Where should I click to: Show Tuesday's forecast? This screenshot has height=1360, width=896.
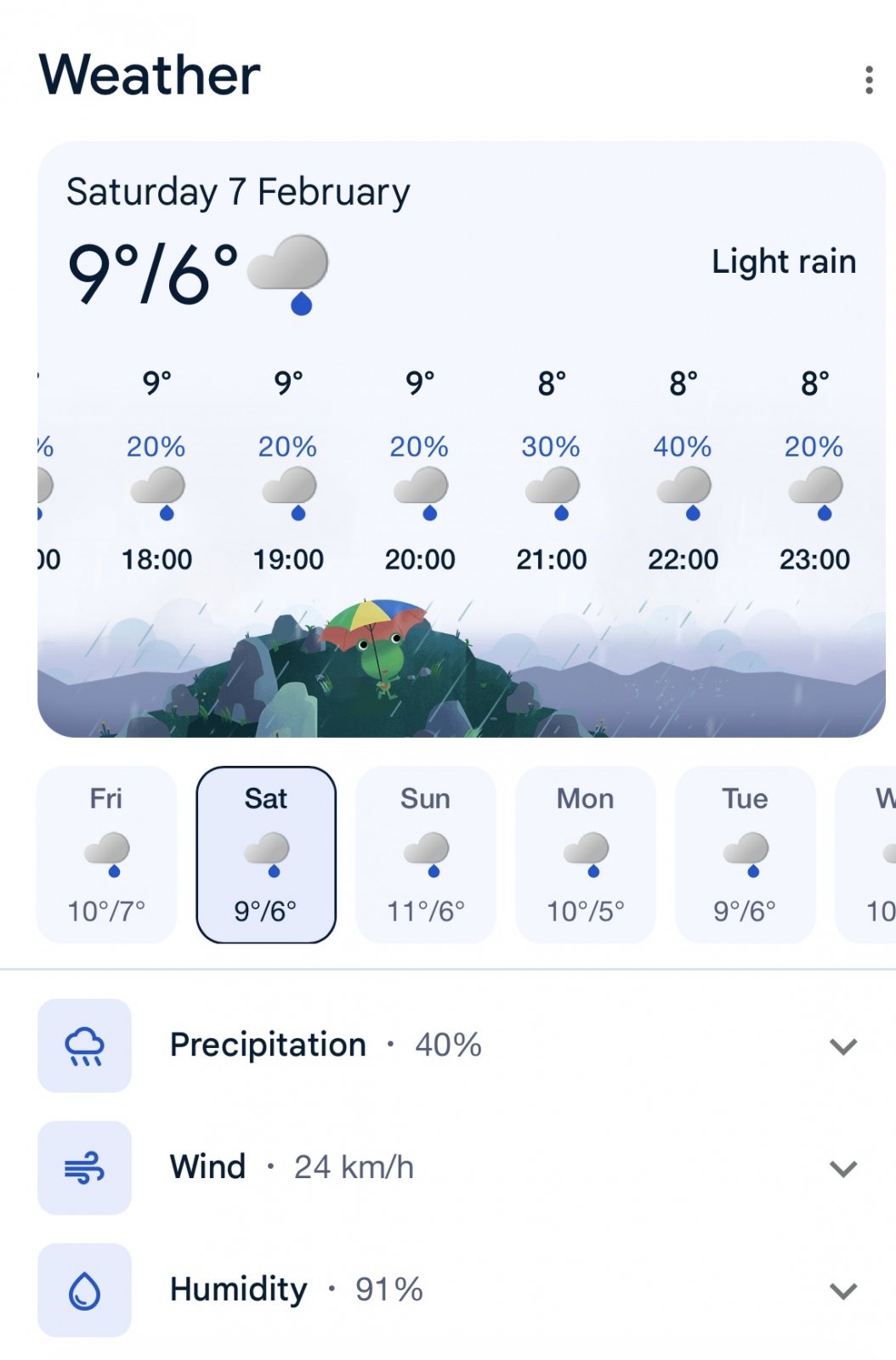[745, 854]
